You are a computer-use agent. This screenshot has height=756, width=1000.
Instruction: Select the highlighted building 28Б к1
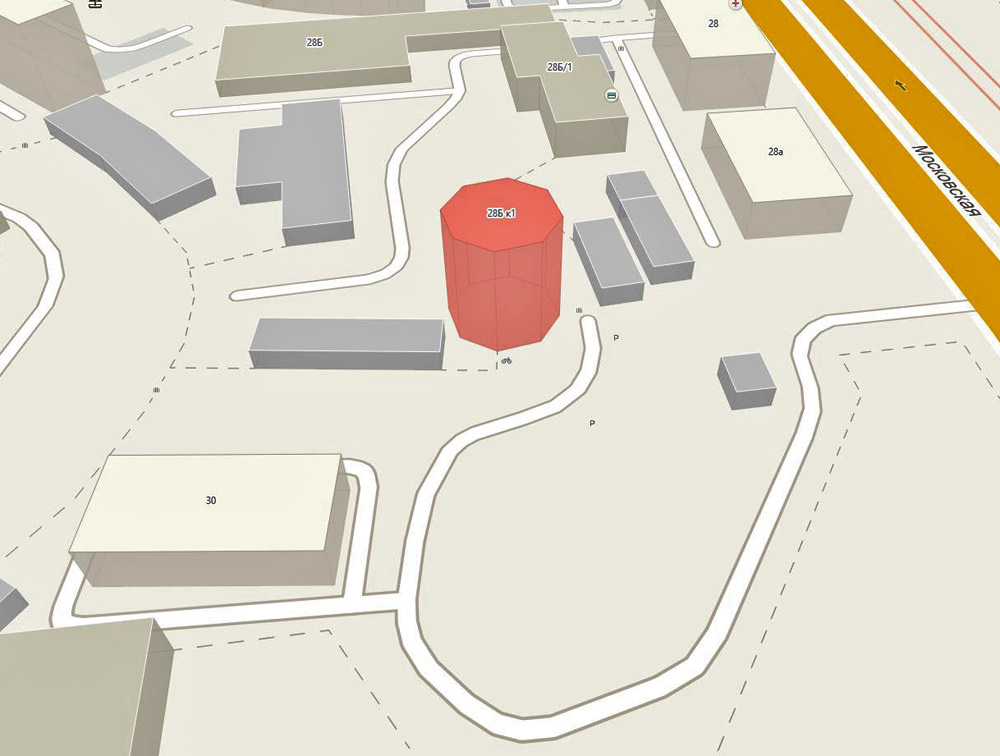[500, 214]
